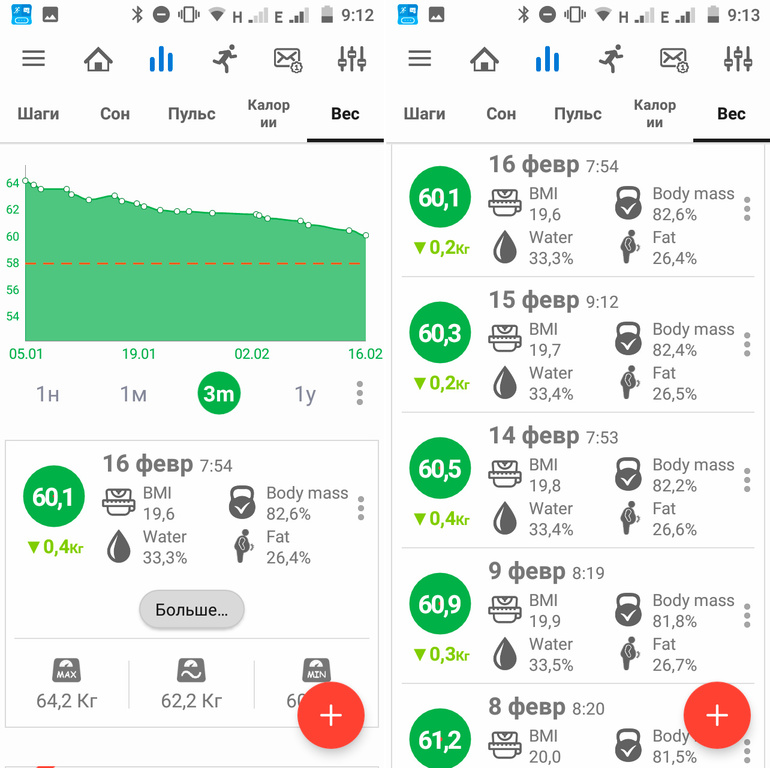Open overflow menu for the 9 февр entry
770x768 pixels.
click(747, 616)
